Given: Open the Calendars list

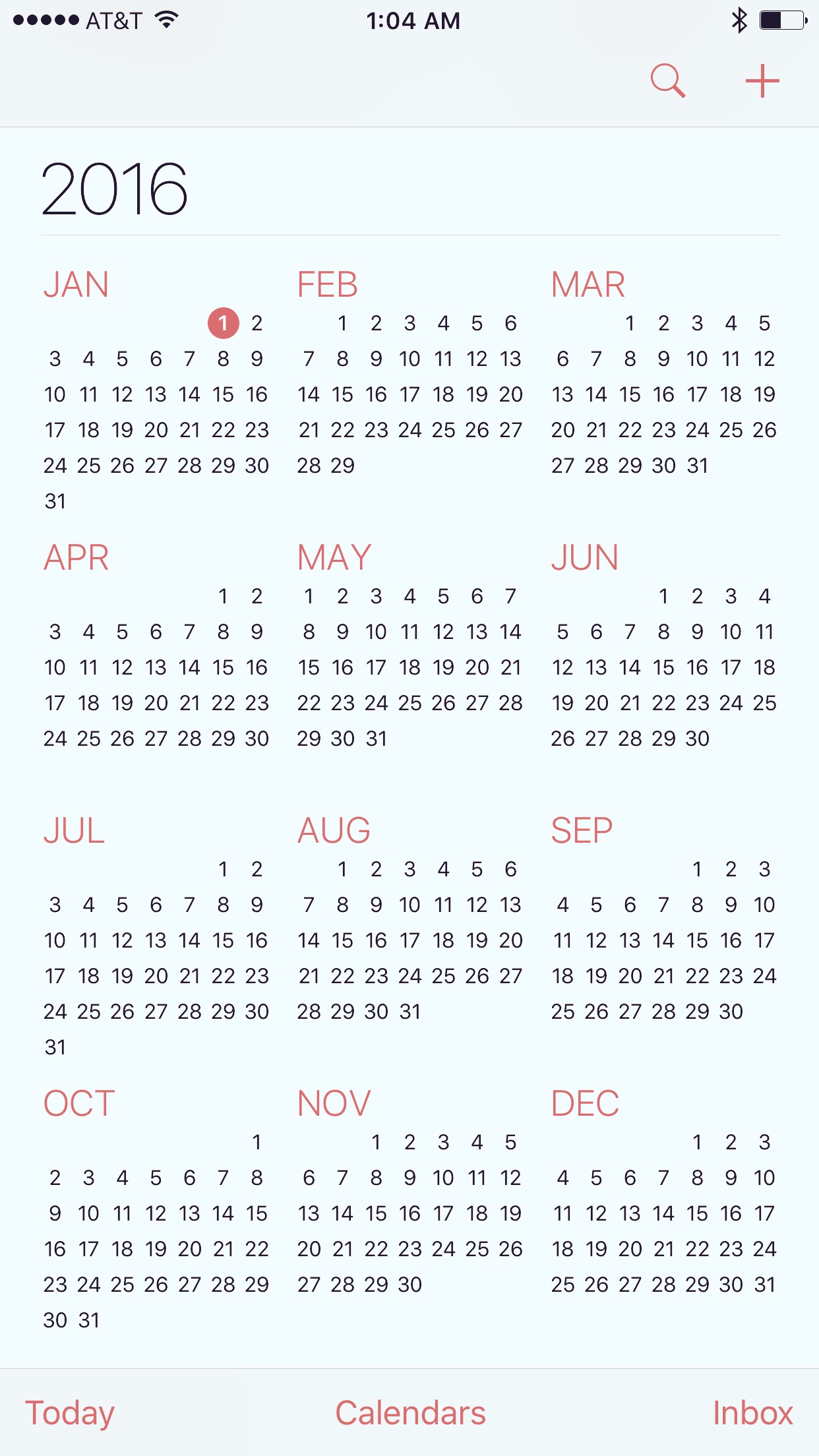Looking at the screenshot, I should 410,1413.
